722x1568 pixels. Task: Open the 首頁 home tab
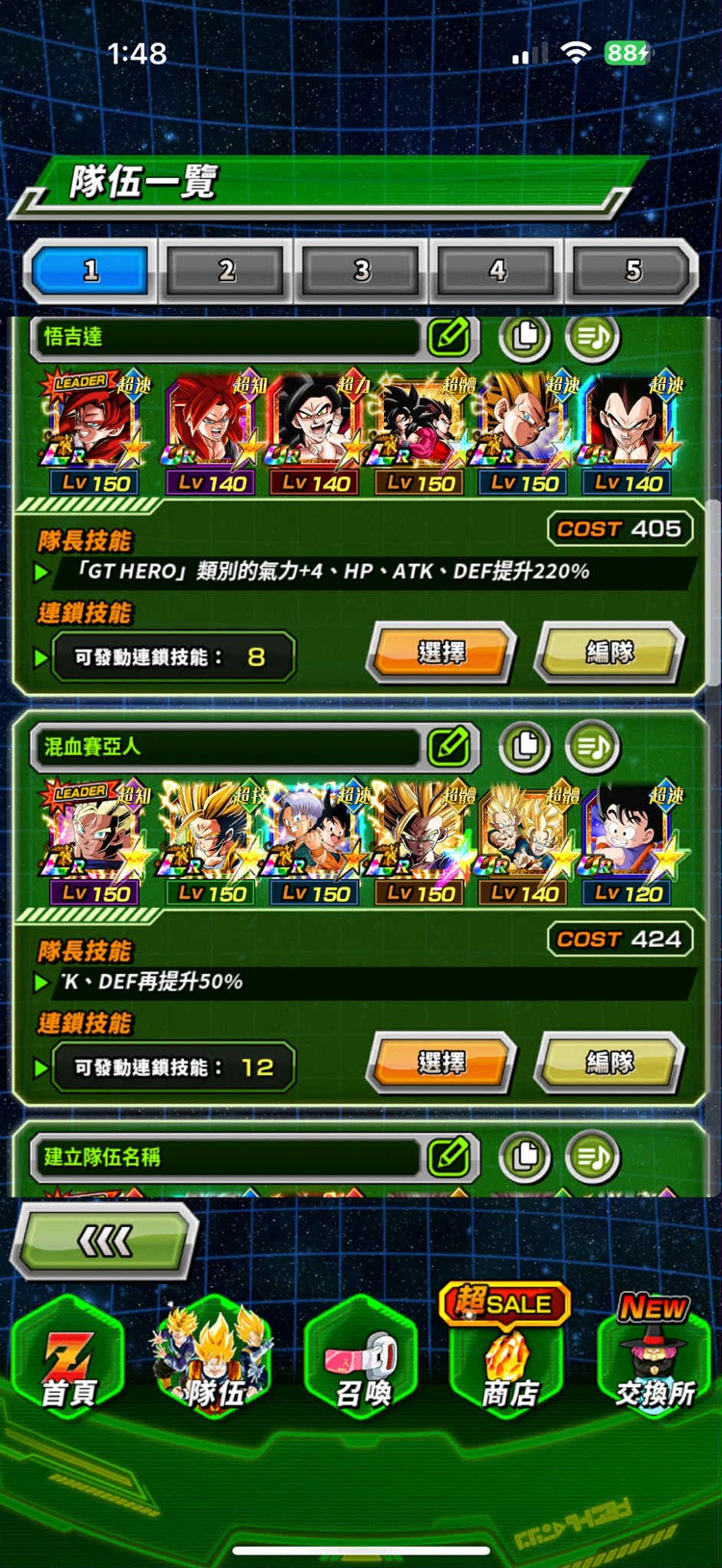pos(68,1359)
